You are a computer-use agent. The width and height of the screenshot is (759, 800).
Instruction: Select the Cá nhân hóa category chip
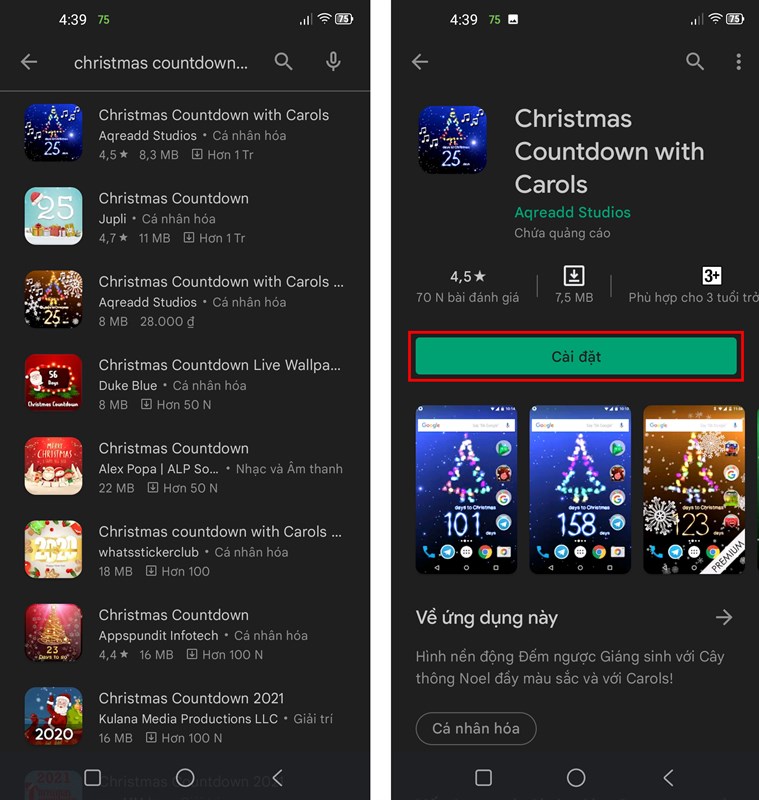pyautogui.click(x=476, y=728)
